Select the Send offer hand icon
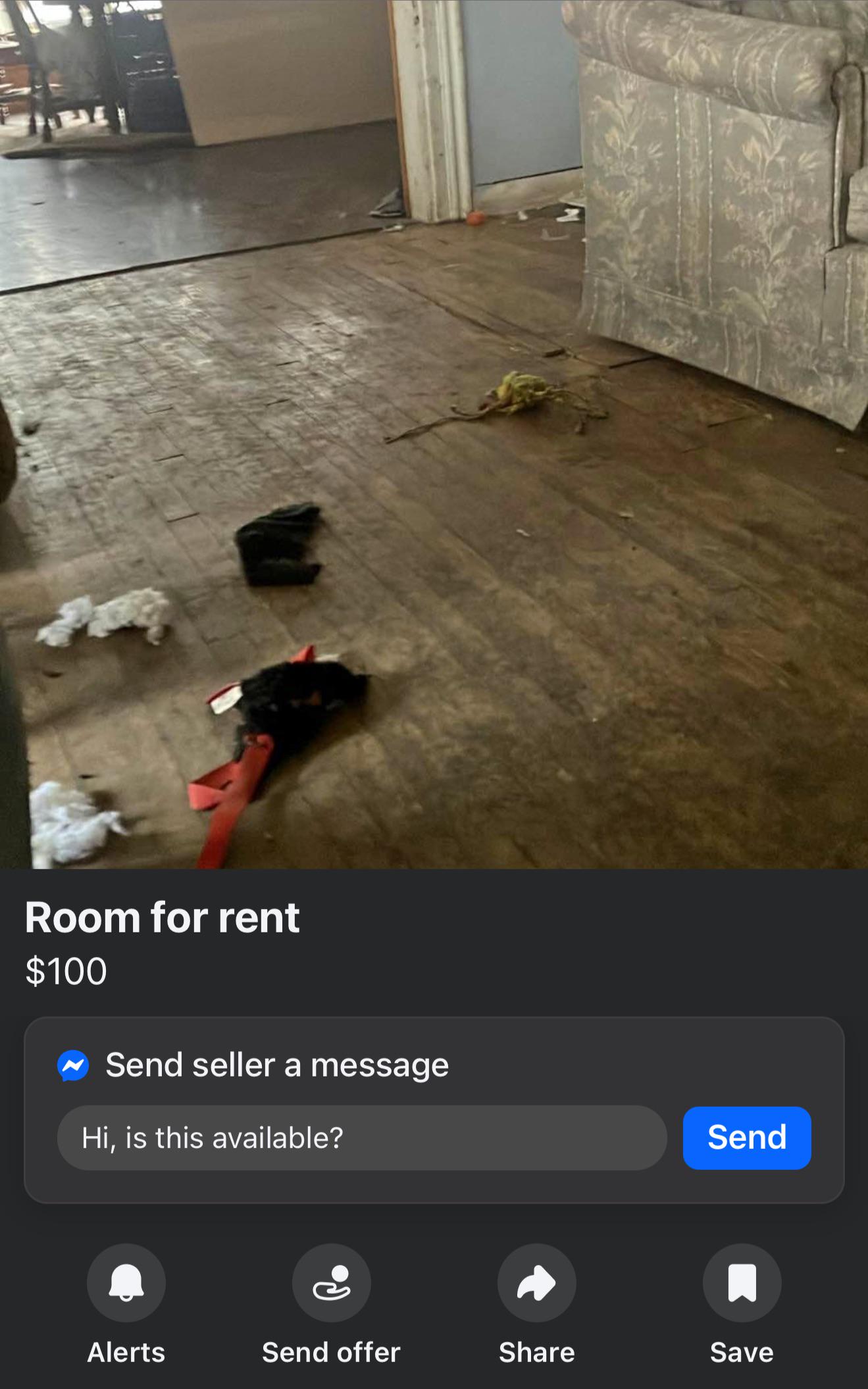This screenshot has height=1389, width=868. pyautogui.click(x=331, y=1283)
